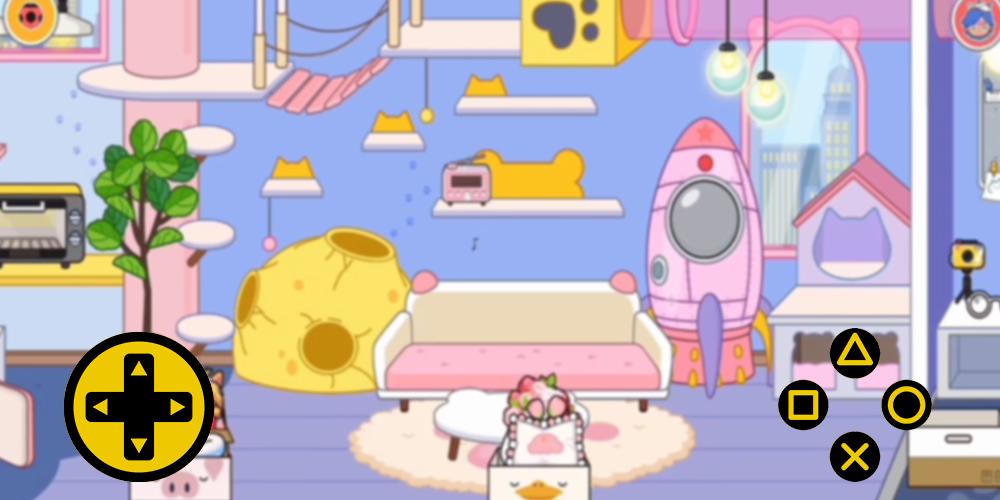Image resolution: width=1000 pixels, height=500 pixels.
Task: Tap the D-pad up arrow
Action: point(138,371)
